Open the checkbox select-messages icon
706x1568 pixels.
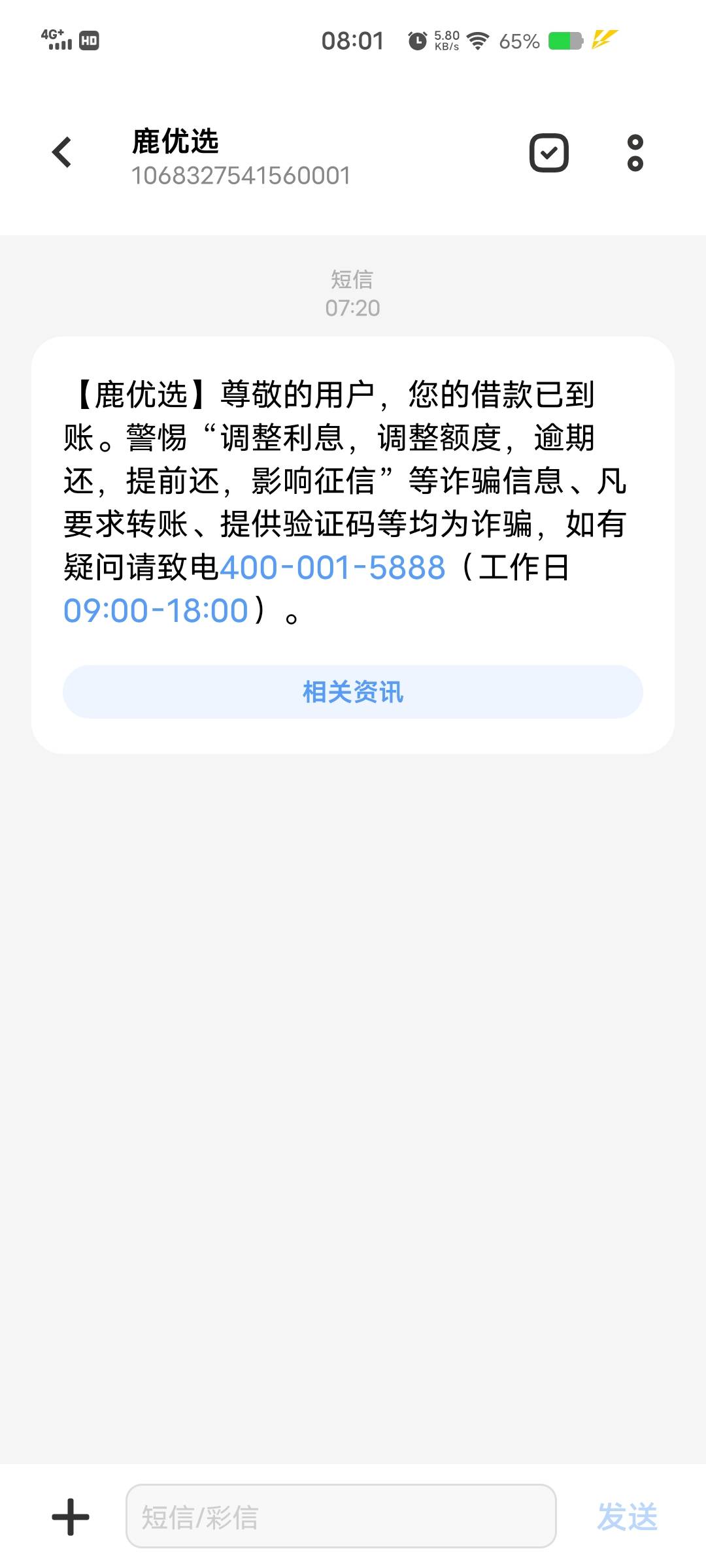(x=548, y=153)
